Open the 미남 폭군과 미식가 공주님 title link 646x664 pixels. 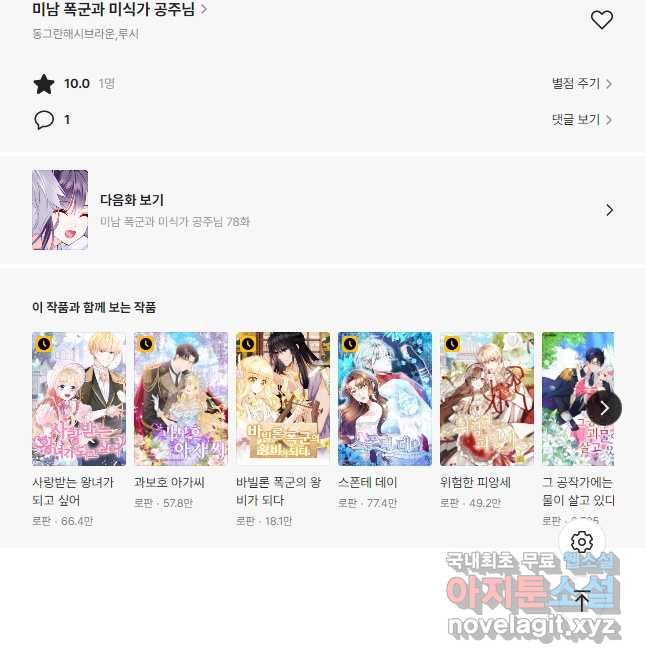(x=120, y=10)
